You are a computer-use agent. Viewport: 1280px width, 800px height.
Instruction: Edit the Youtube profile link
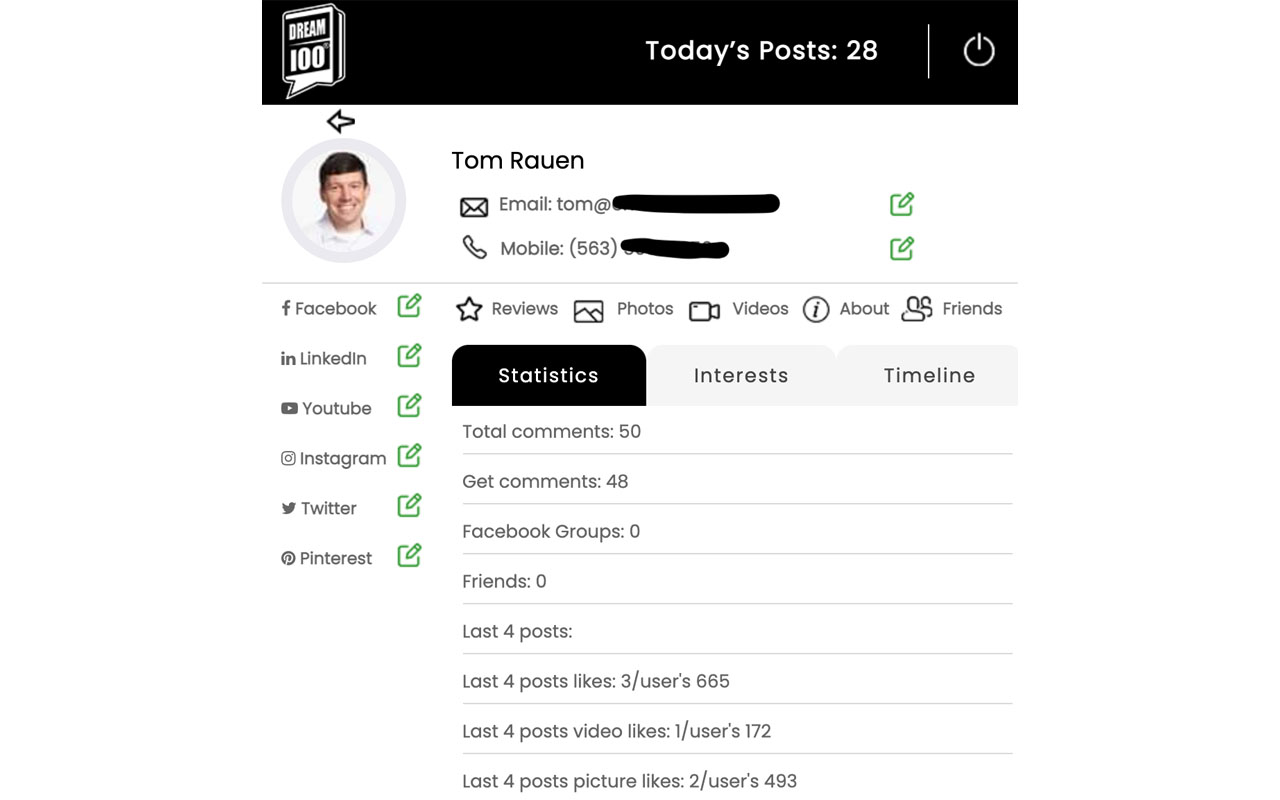pyautogui.click(x=409, y=406)
